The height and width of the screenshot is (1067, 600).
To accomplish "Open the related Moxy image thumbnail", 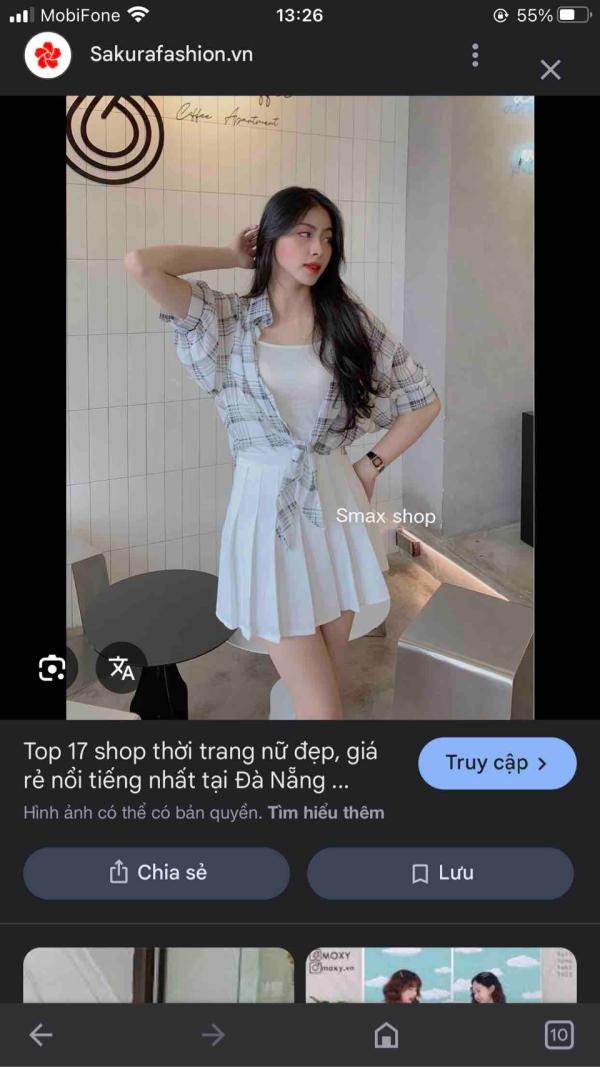I will [x=441, y=975].
